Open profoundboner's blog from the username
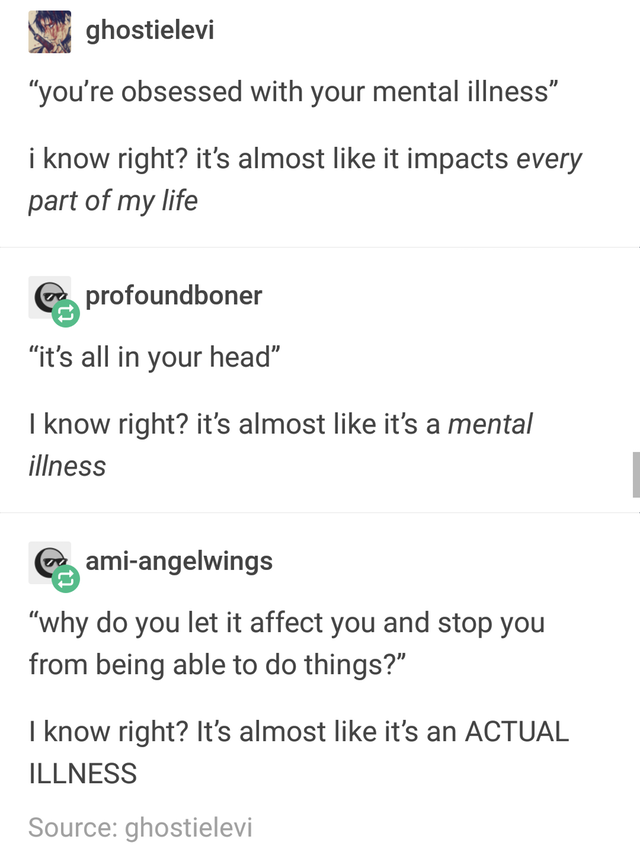Image resolution: width=640 pixels, height=868 pixels. tap(174, 295)
